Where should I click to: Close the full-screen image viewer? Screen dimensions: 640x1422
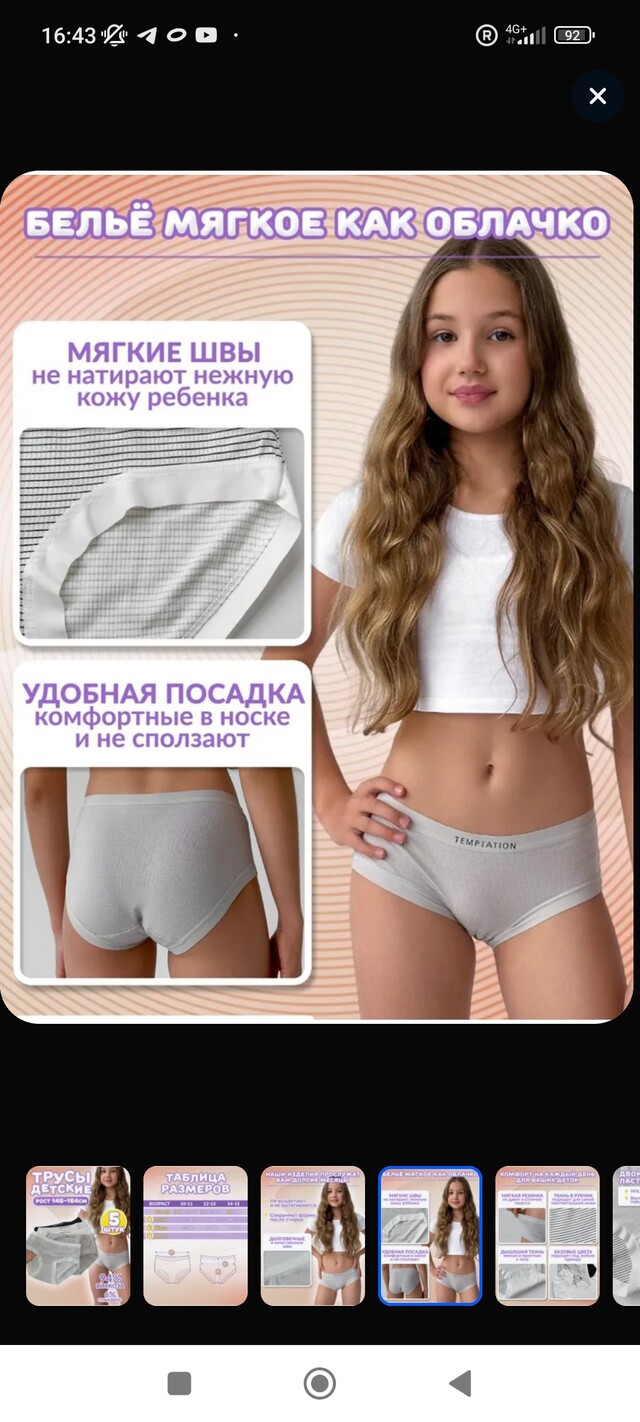point(598,96)
